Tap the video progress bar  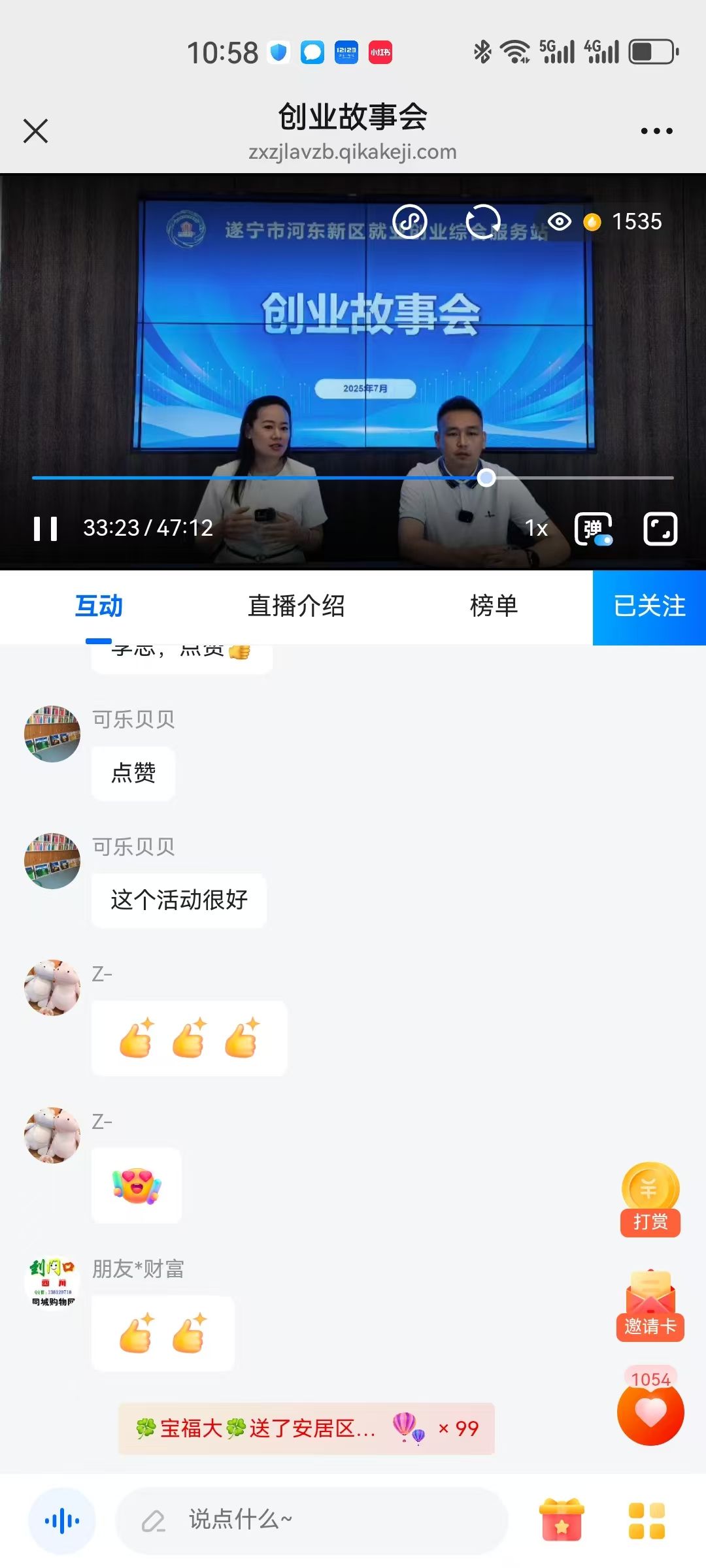(353, 478)
